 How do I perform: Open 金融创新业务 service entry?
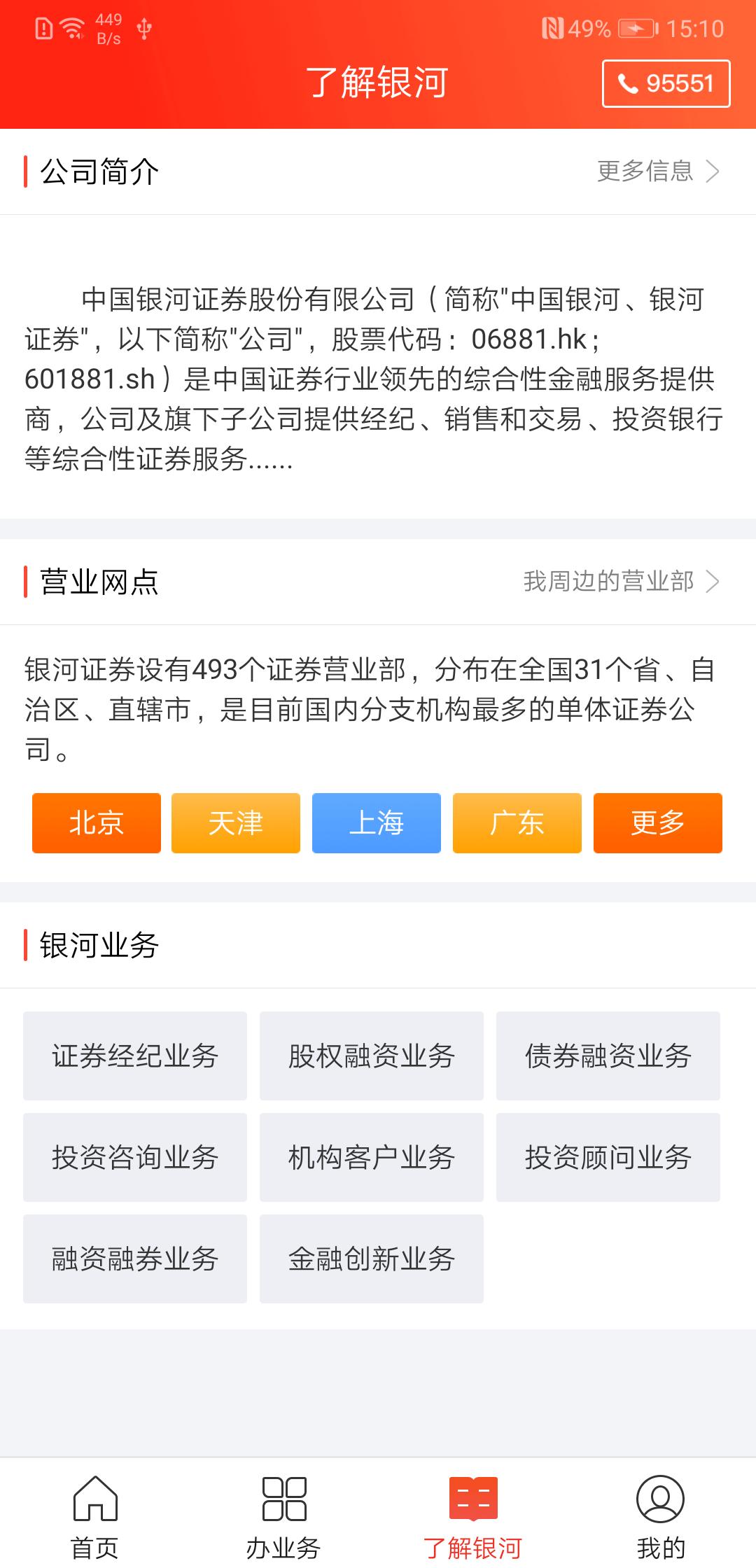pos(372,1259)
